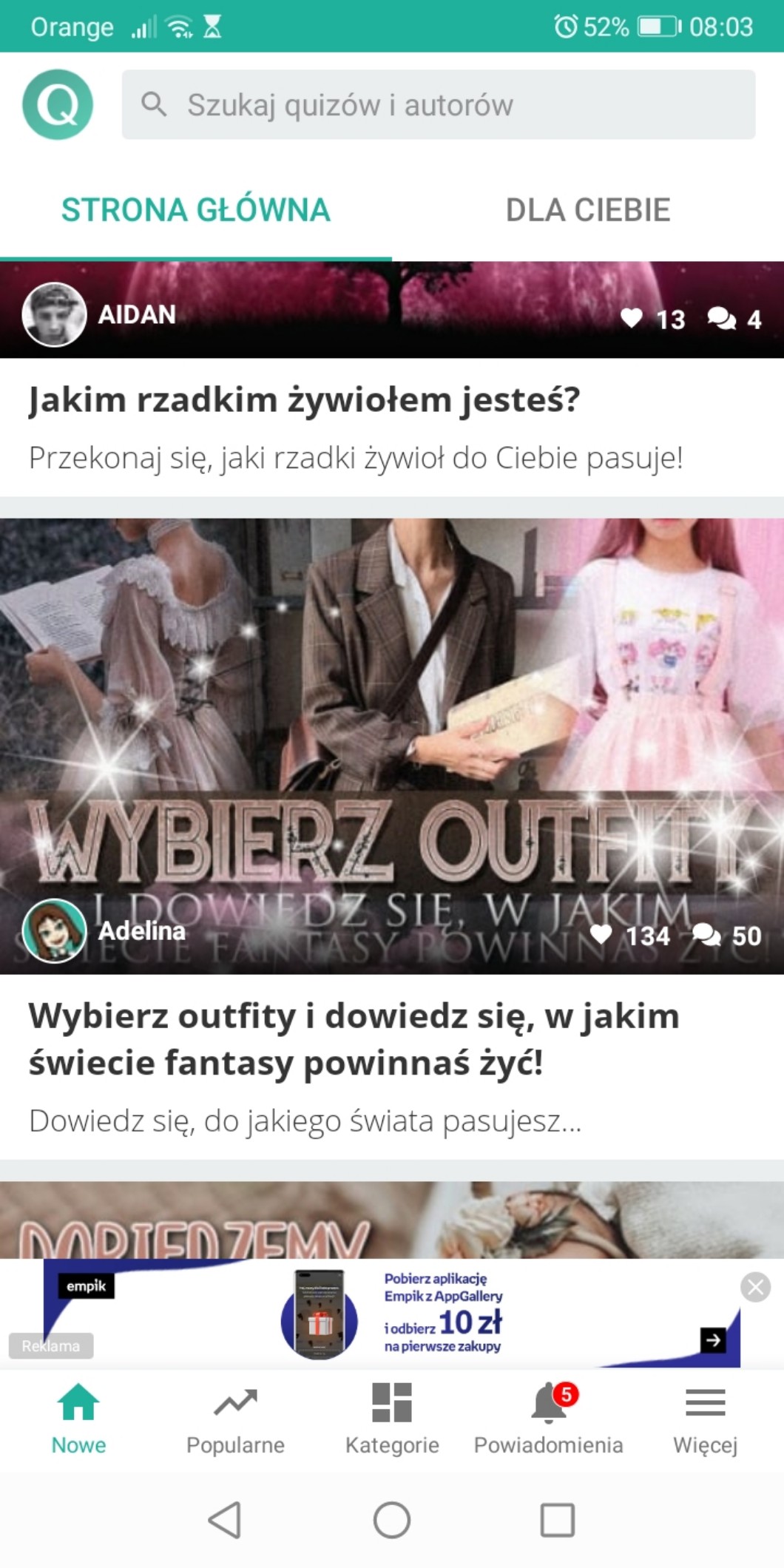Open the Wybierz outfity fantasy quiz

tap(354, 1038)
